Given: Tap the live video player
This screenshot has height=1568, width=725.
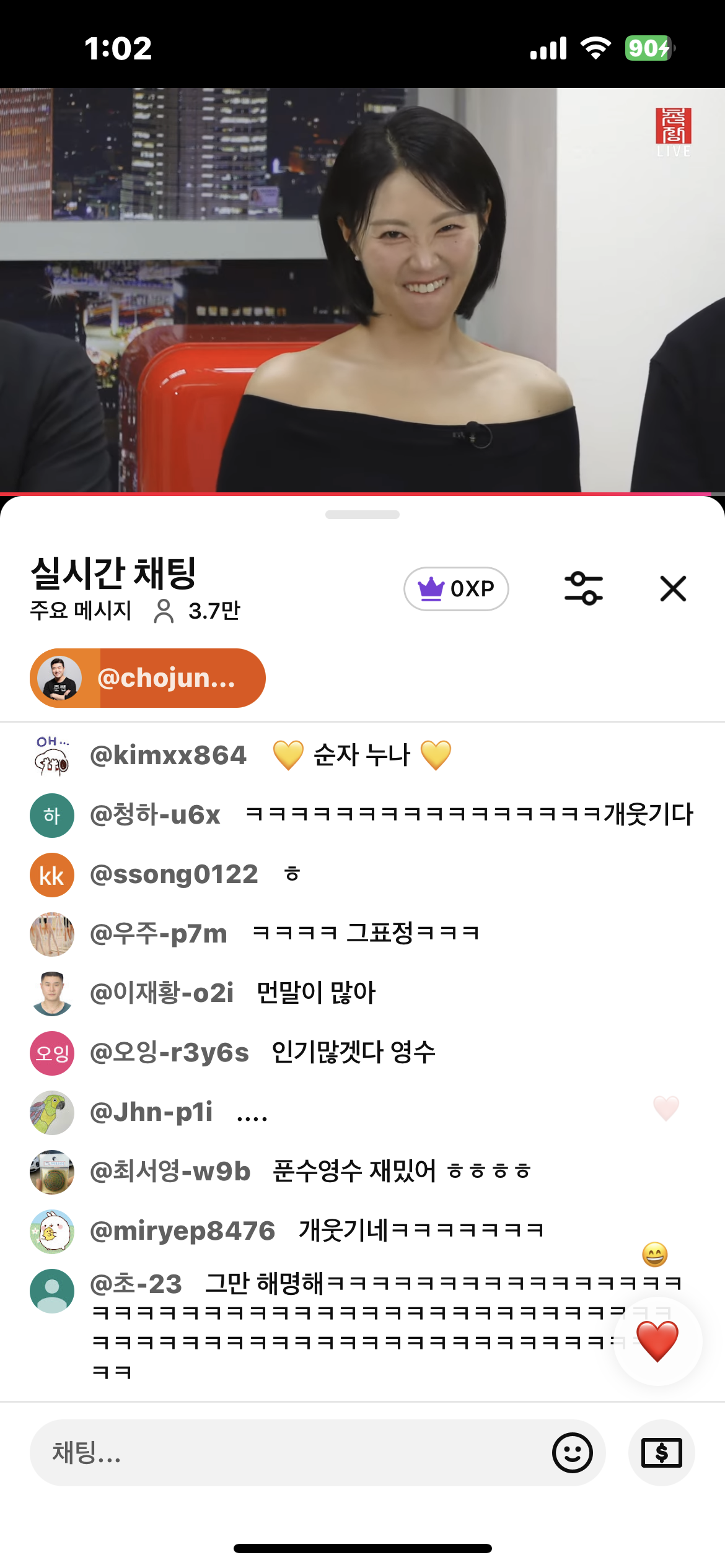Looking at the screenshot, I should [x=362, y=290].
